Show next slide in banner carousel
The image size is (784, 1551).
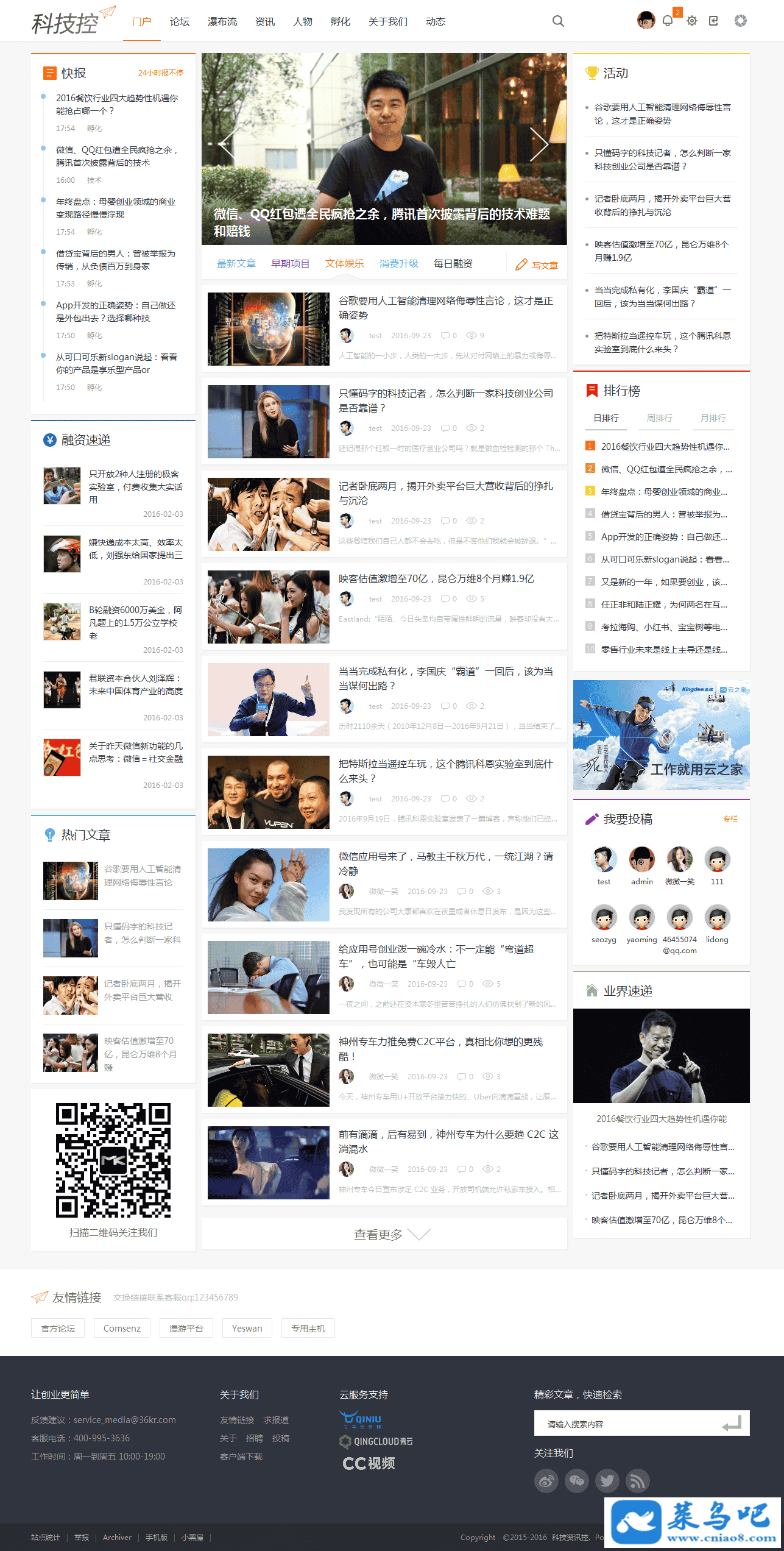pyautogui.click(x=539, y=145)
